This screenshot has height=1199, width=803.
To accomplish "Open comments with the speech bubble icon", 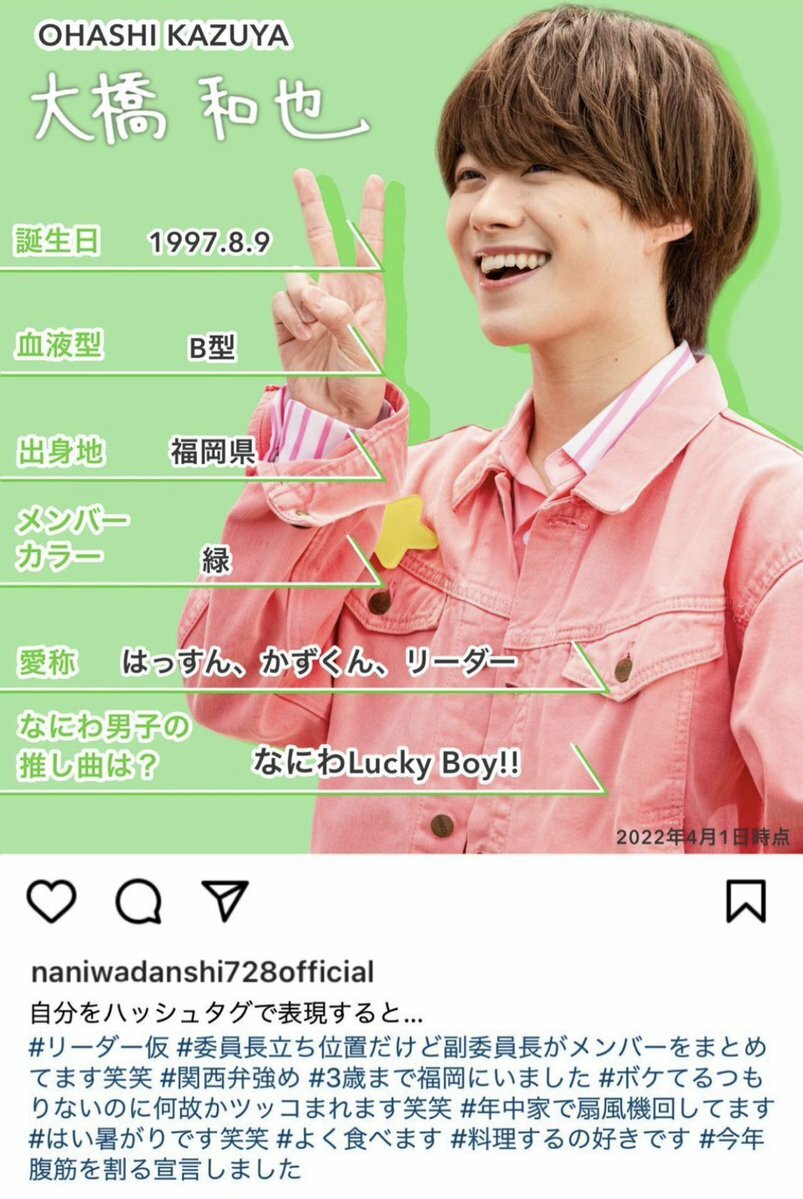I will point(138,901).
